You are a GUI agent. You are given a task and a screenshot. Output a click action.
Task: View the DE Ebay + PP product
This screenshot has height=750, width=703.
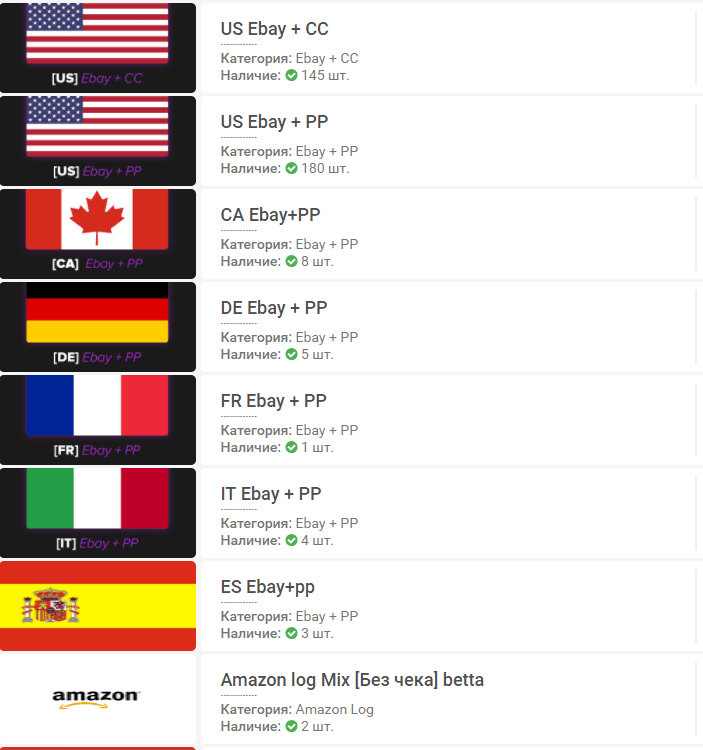(273, 308)
